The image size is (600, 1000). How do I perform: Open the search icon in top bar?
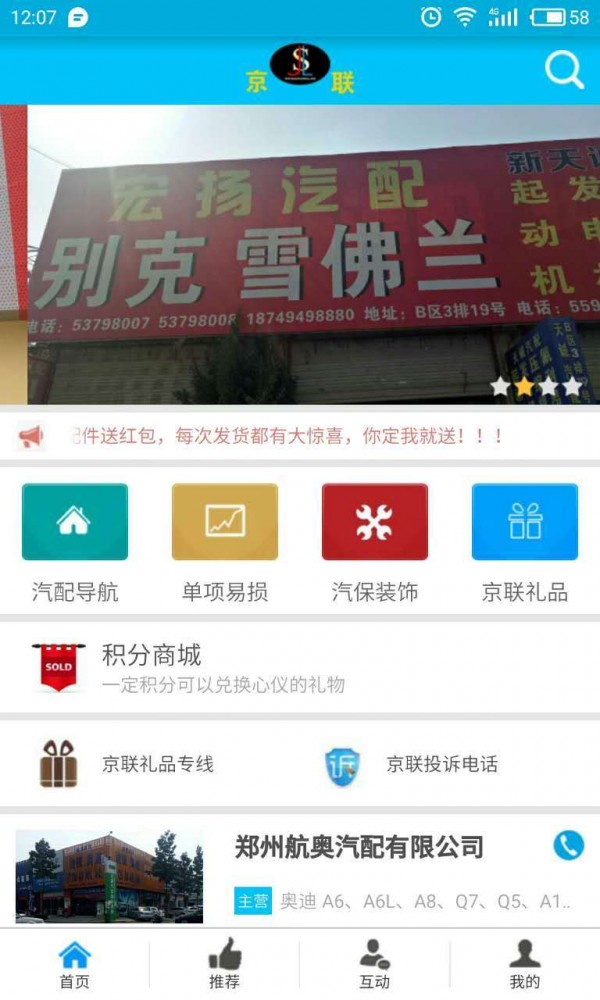pyautogui.click(x=564, y=70)
